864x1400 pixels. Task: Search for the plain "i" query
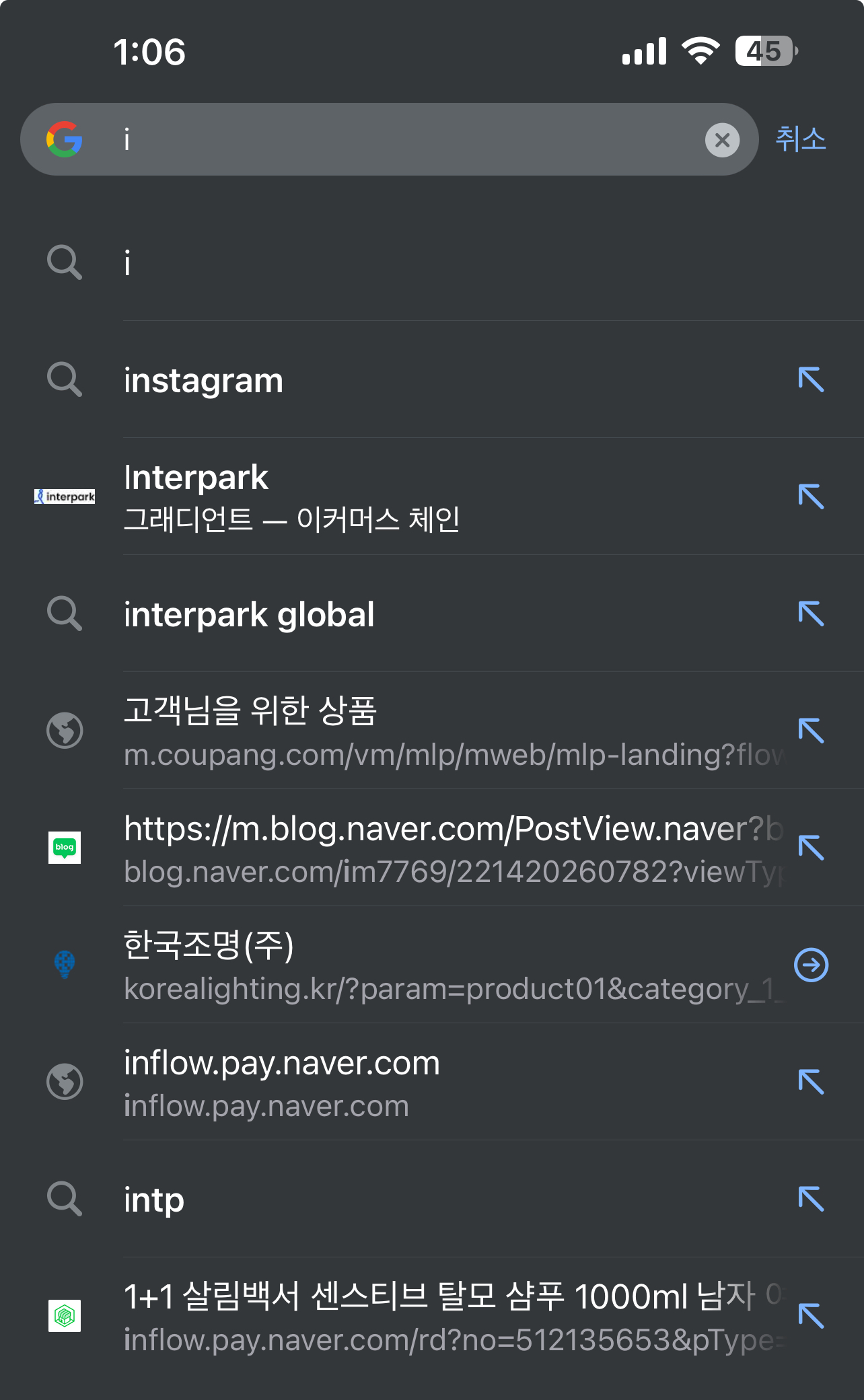coord(404,262)
